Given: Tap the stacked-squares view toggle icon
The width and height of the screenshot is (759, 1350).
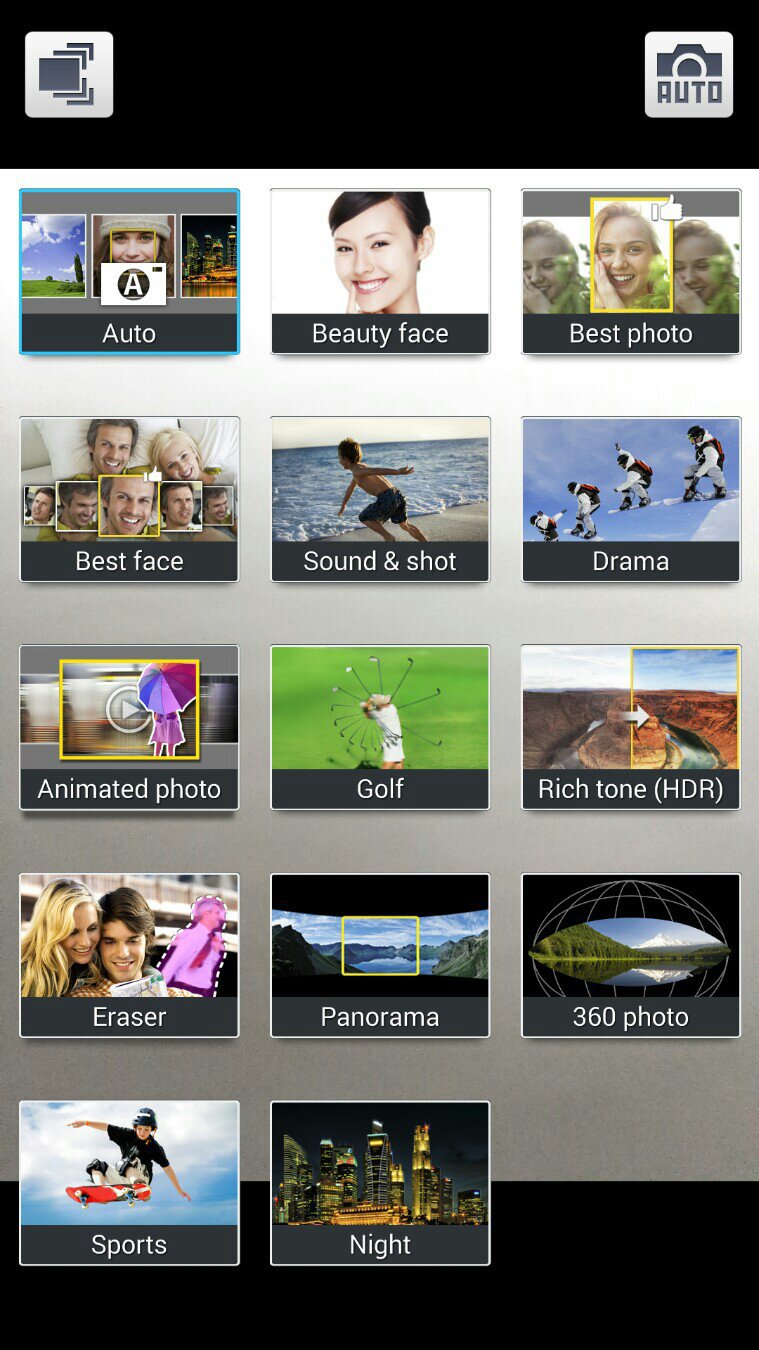Looking at the screenshot, I should point(69,75).
